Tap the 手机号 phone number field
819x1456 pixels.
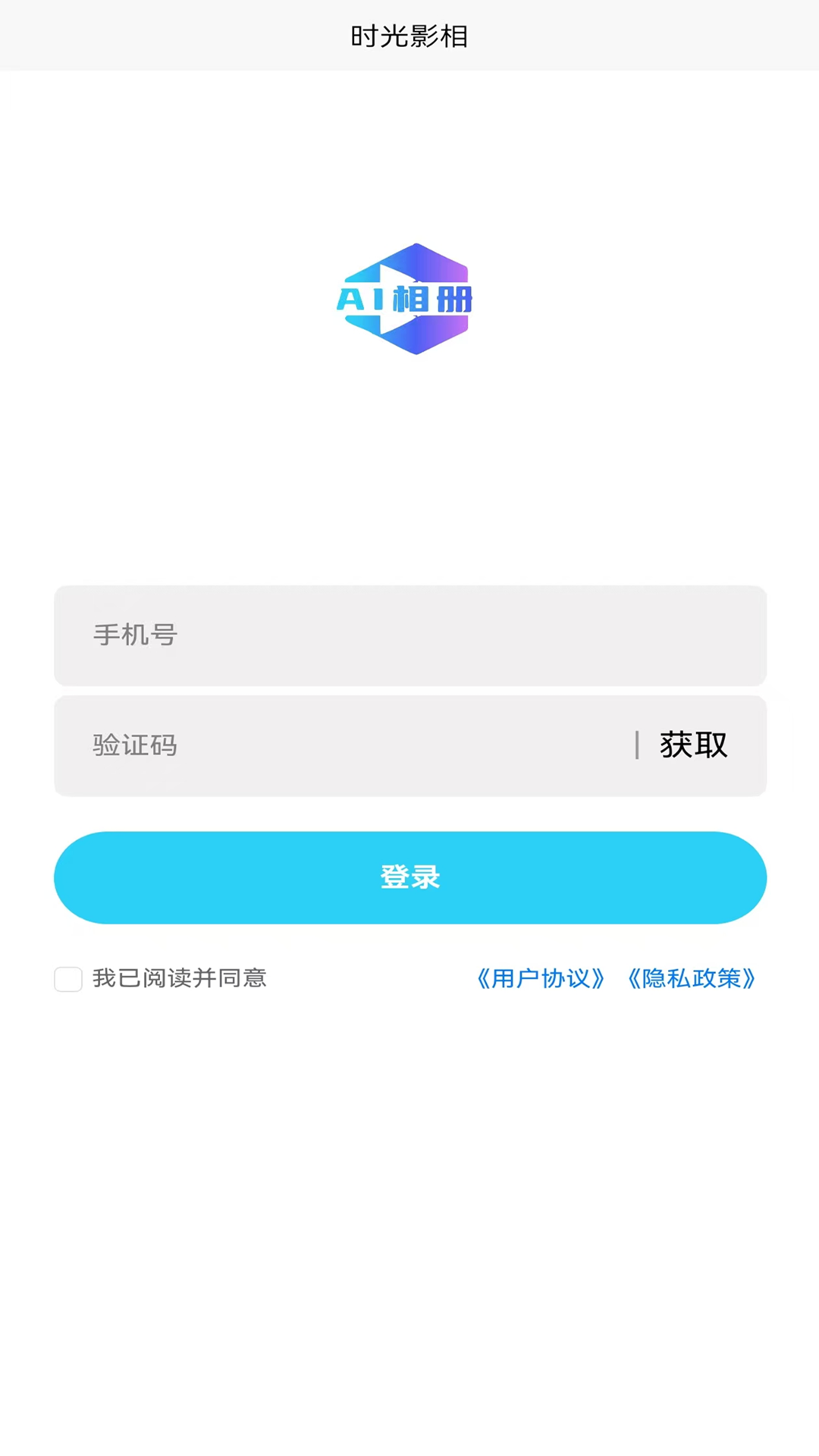coord(410,635)
